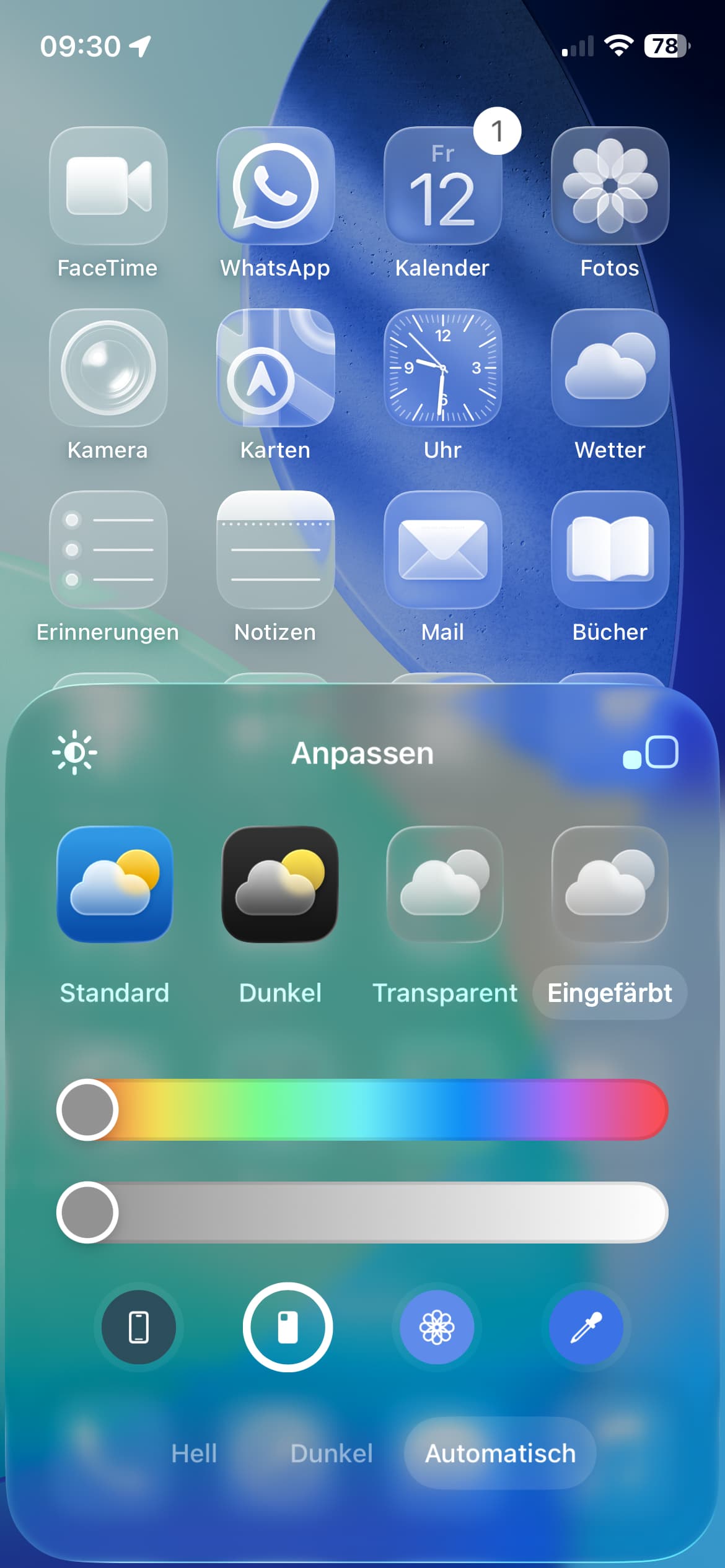Open the WhatsApp app
Viewport: 725px width, 1568px height.
(x=275, y=186)
